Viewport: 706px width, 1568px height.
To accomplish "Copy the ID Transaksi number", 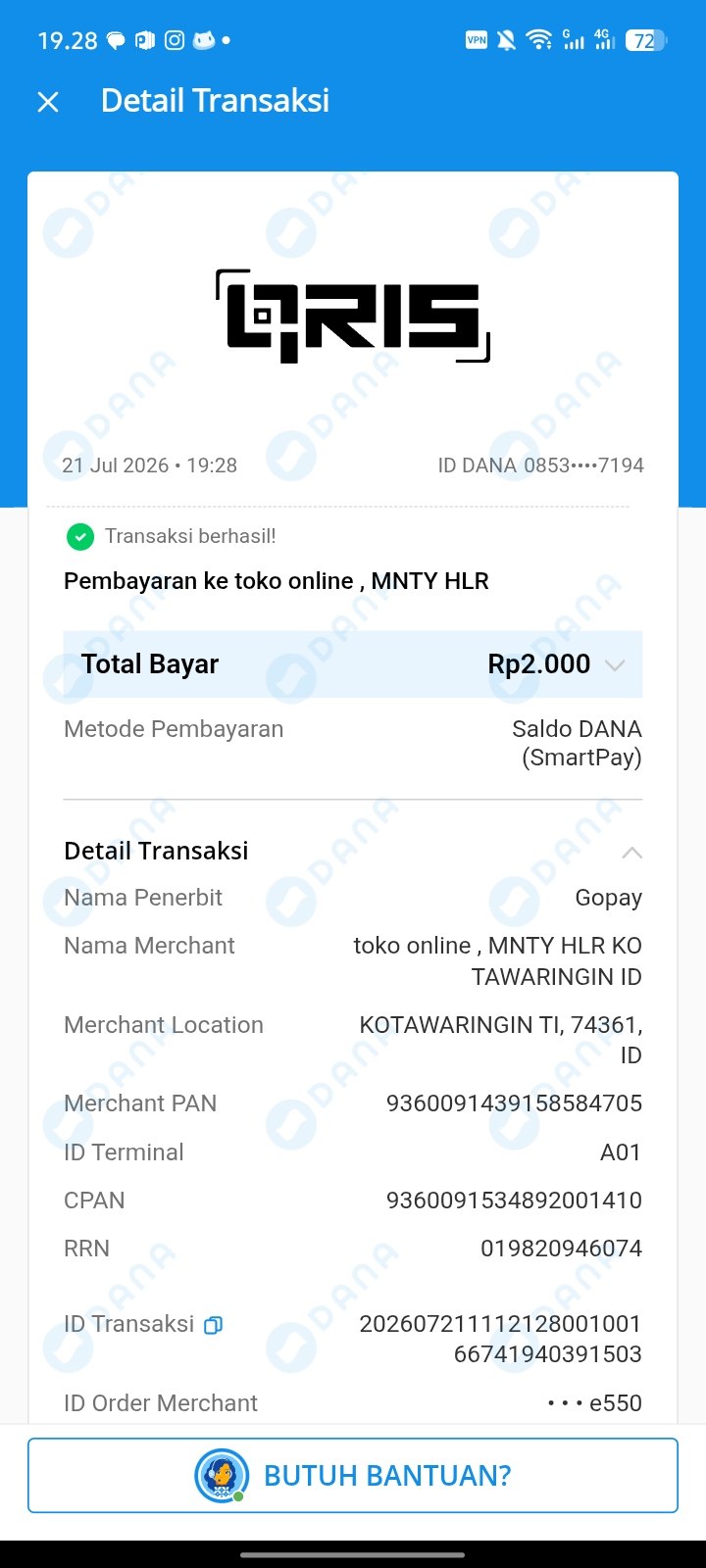I will pyautogui.click(x=213, y=1325).
